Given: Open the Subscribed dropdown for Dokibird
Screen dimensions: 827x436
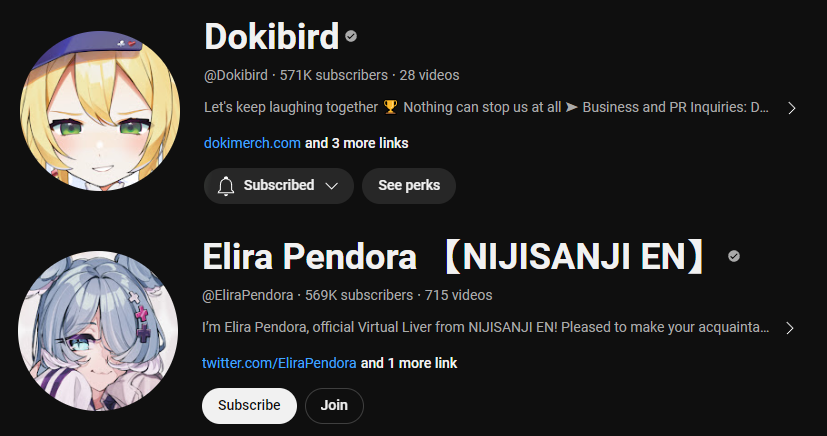Looking at the screenshot, I should click(x=278, y=186).
